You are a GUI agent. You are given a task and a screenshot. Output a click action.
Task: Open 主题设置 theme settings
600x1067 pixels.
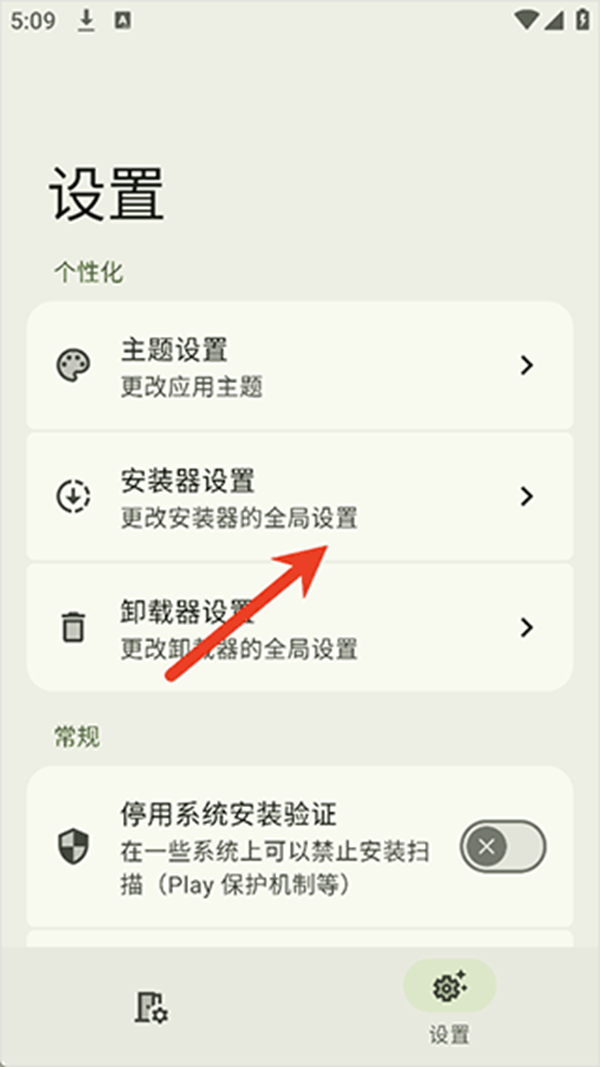[x=298, y=366]
